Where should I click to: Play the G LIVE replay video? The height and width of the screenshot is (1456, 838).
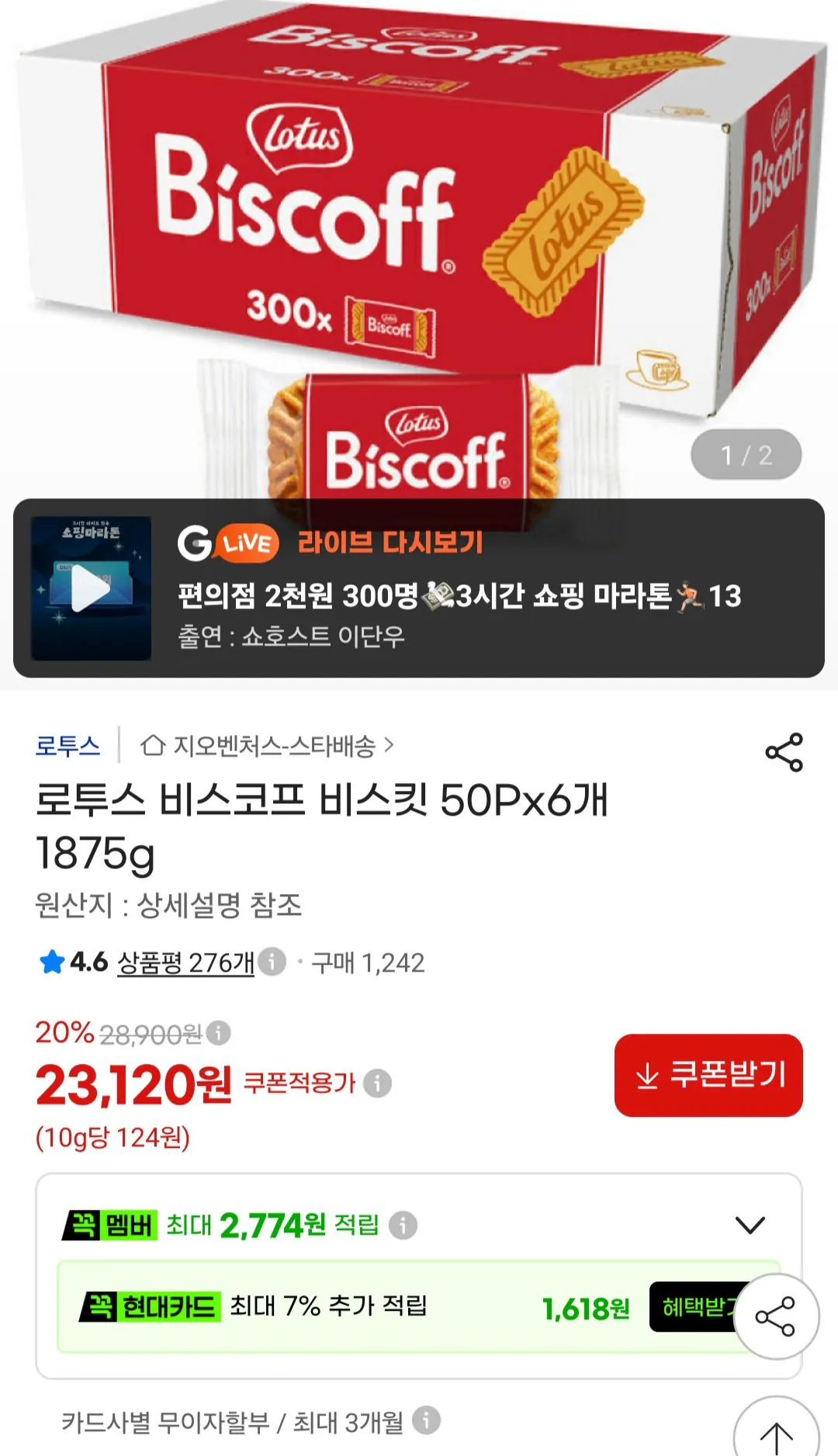click(91, 588)
